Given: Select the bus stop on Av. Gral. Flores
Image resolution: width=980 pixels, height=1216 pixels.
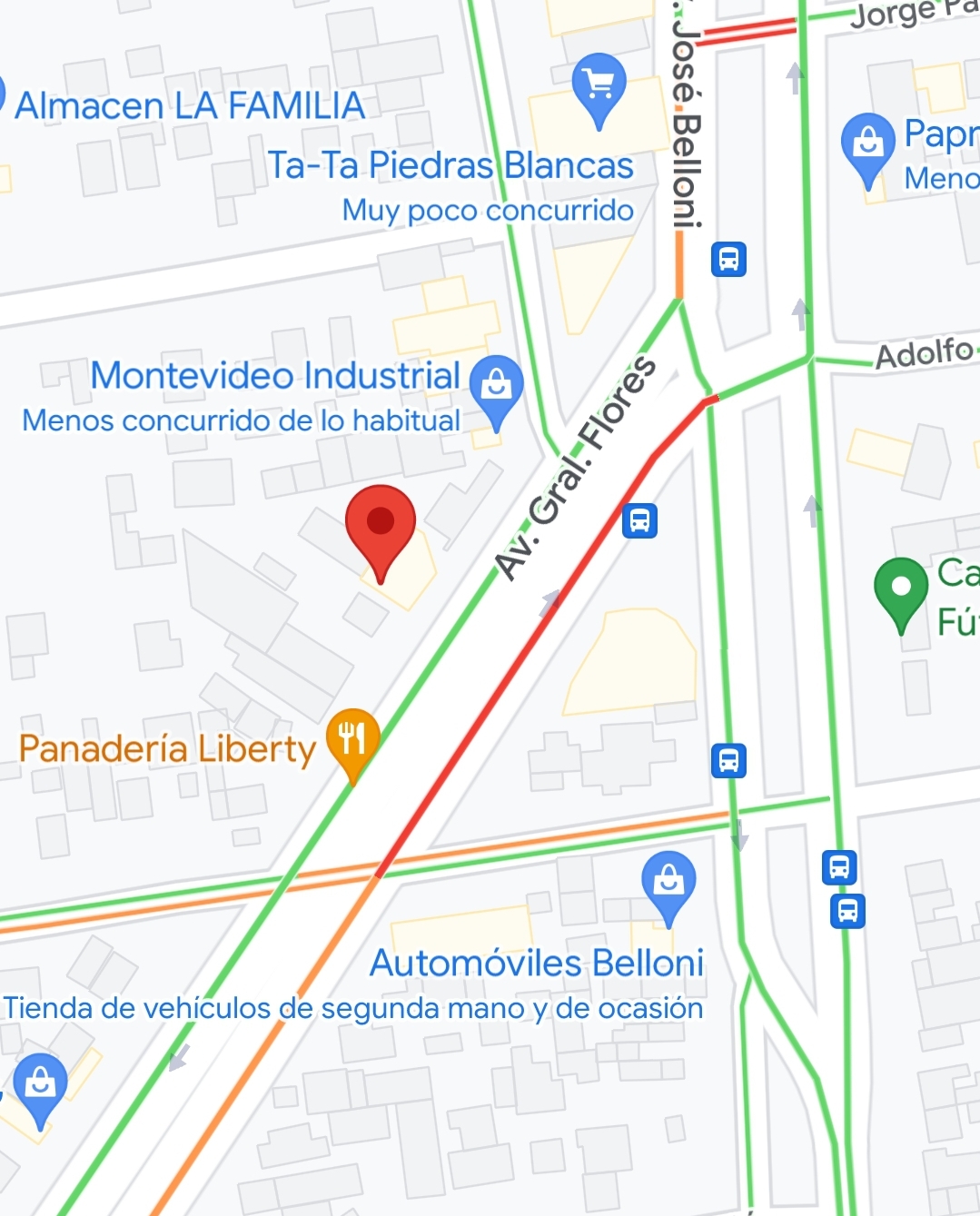Looking at the screenshot, I should click(x=639, y=521).
